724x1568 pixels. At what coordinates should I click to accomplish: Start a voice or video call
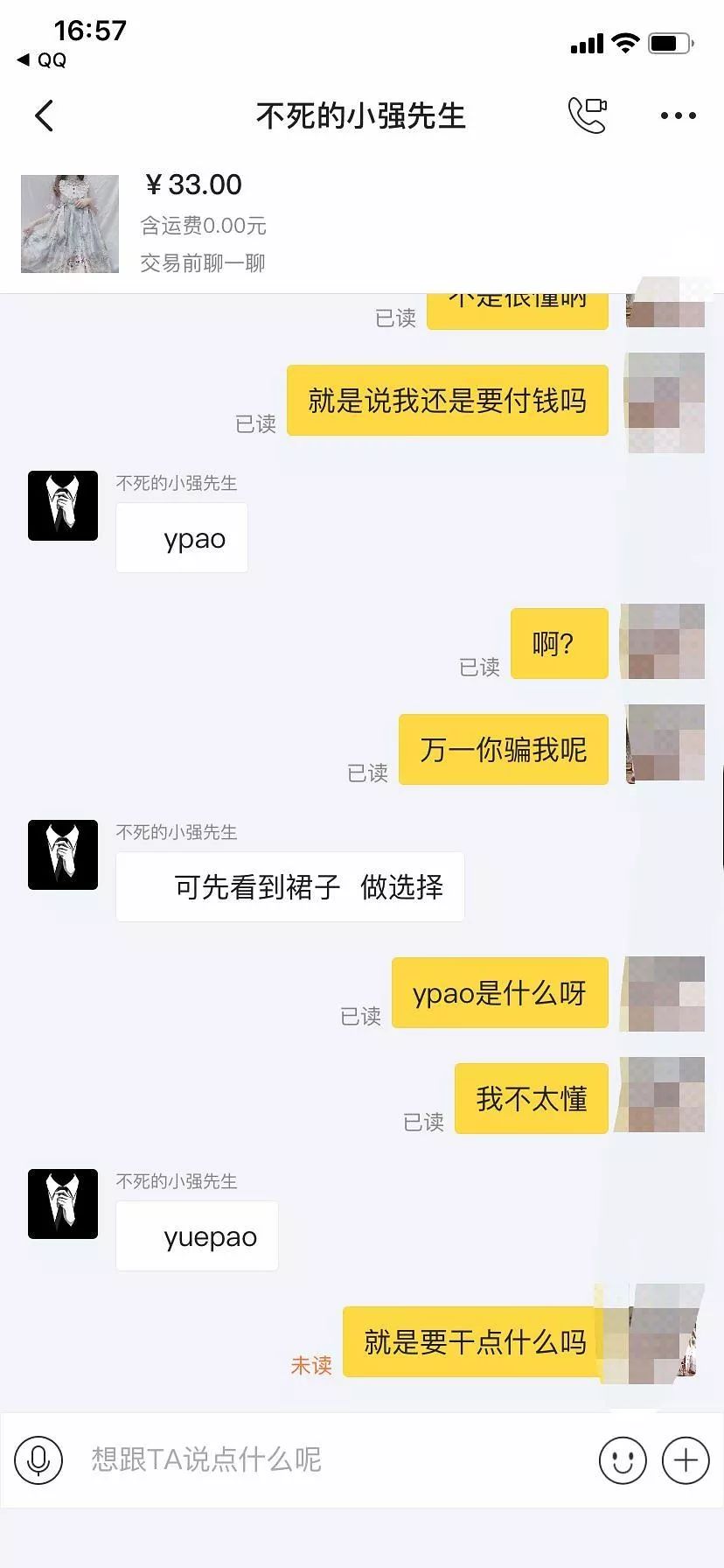click(x=588, y=115)
